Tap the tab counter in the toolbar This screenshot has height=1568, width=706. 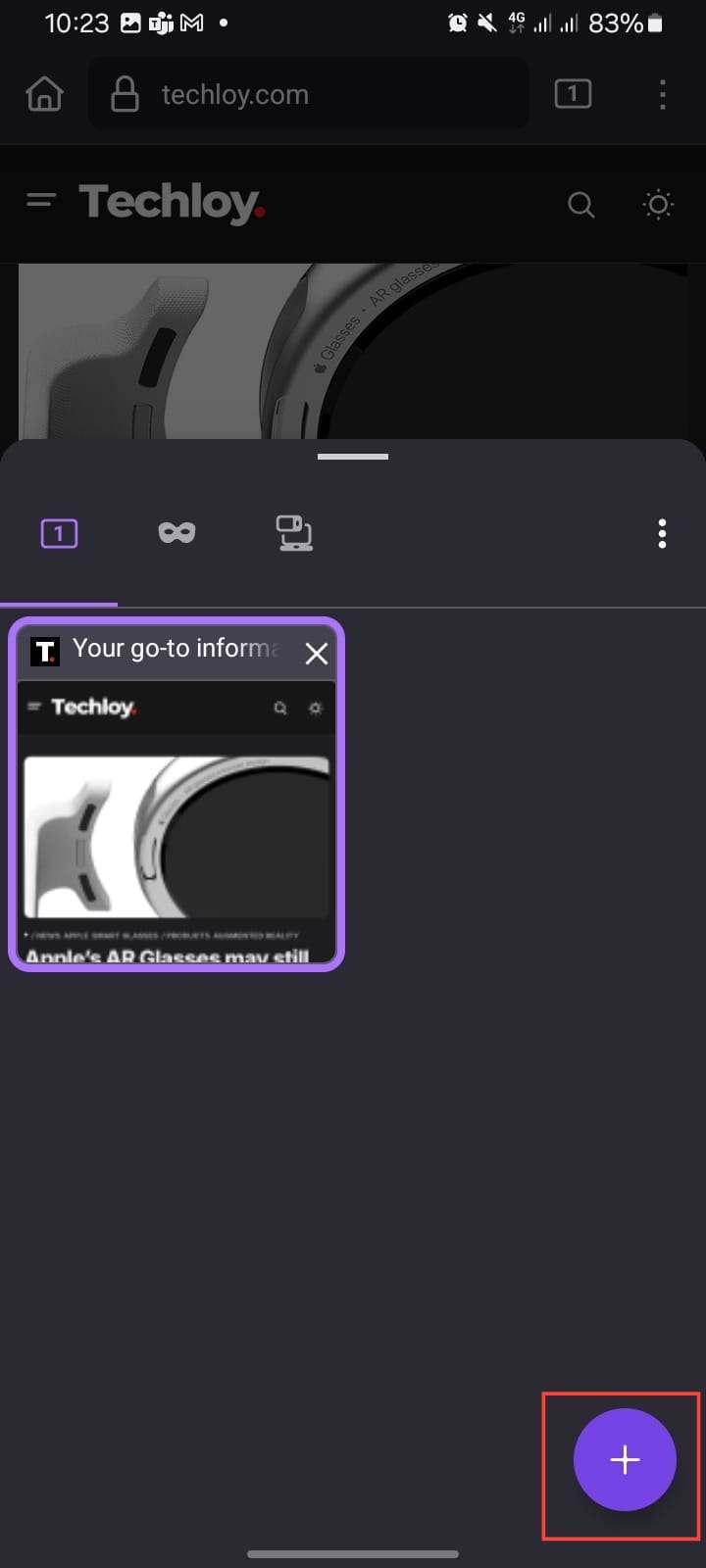tap(573, 94)
